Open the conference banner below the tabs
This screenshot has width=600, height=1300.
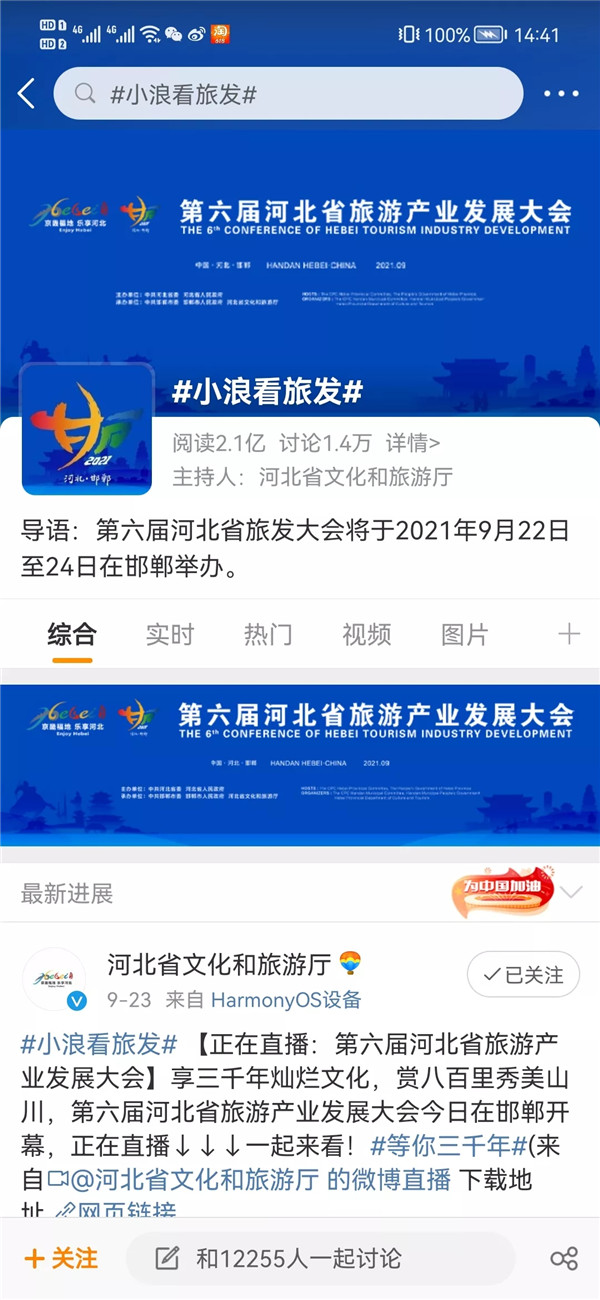[x=300, y=765]
